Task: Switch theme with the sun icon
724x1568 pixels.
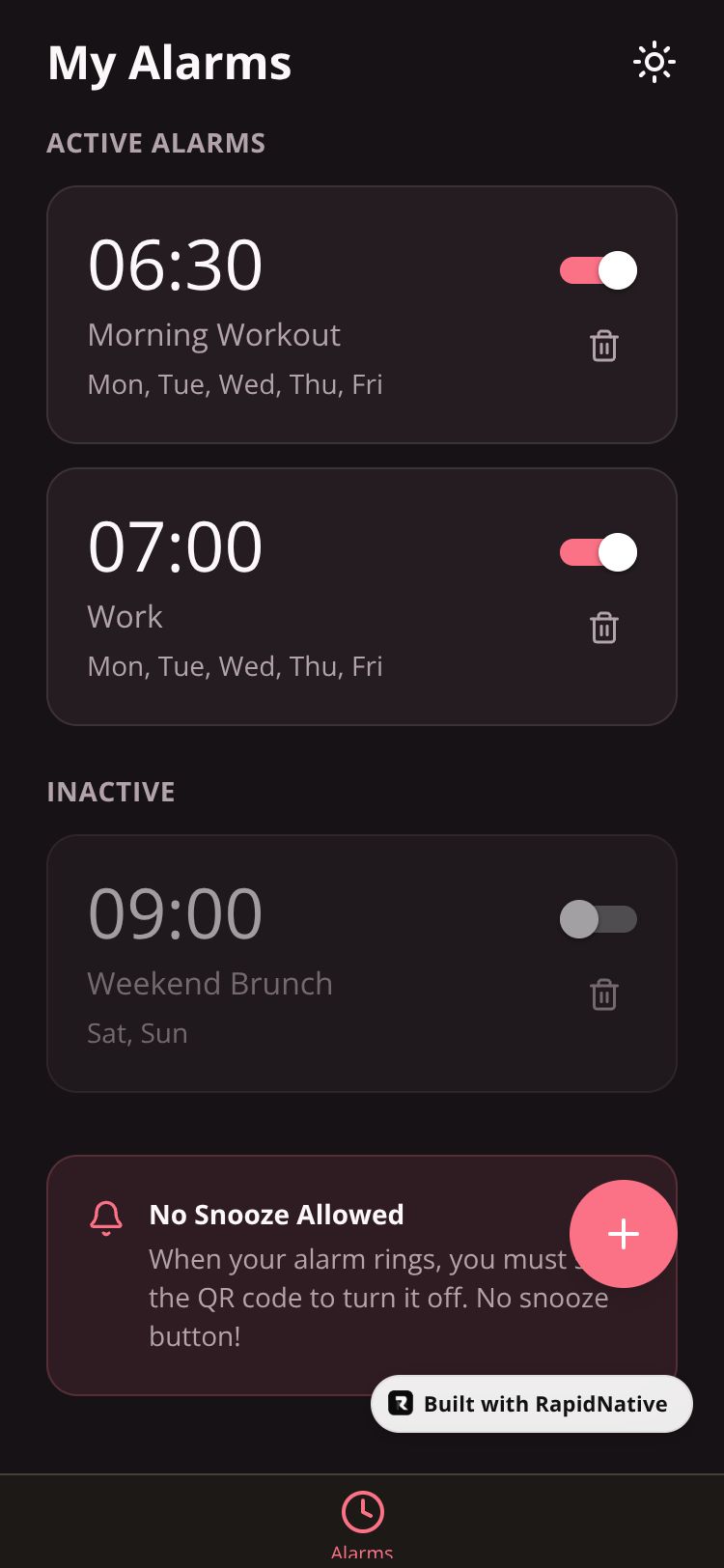Action: 654,63
